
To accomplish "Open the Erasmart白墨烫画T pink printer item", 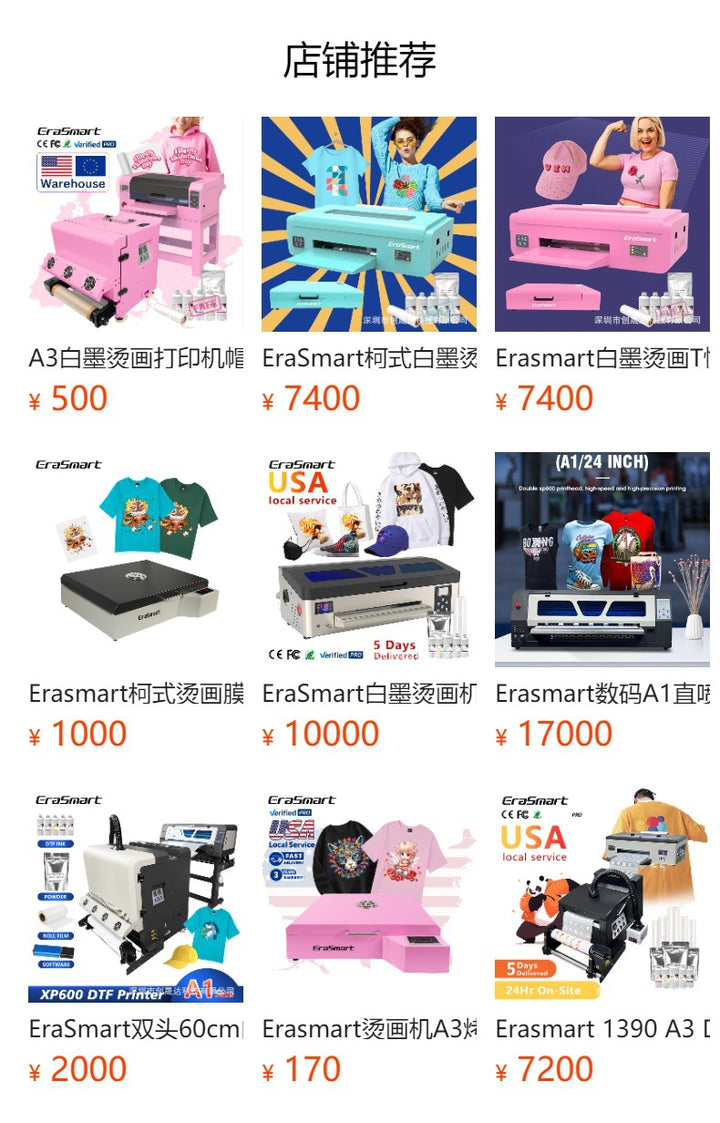I will 602,224.
